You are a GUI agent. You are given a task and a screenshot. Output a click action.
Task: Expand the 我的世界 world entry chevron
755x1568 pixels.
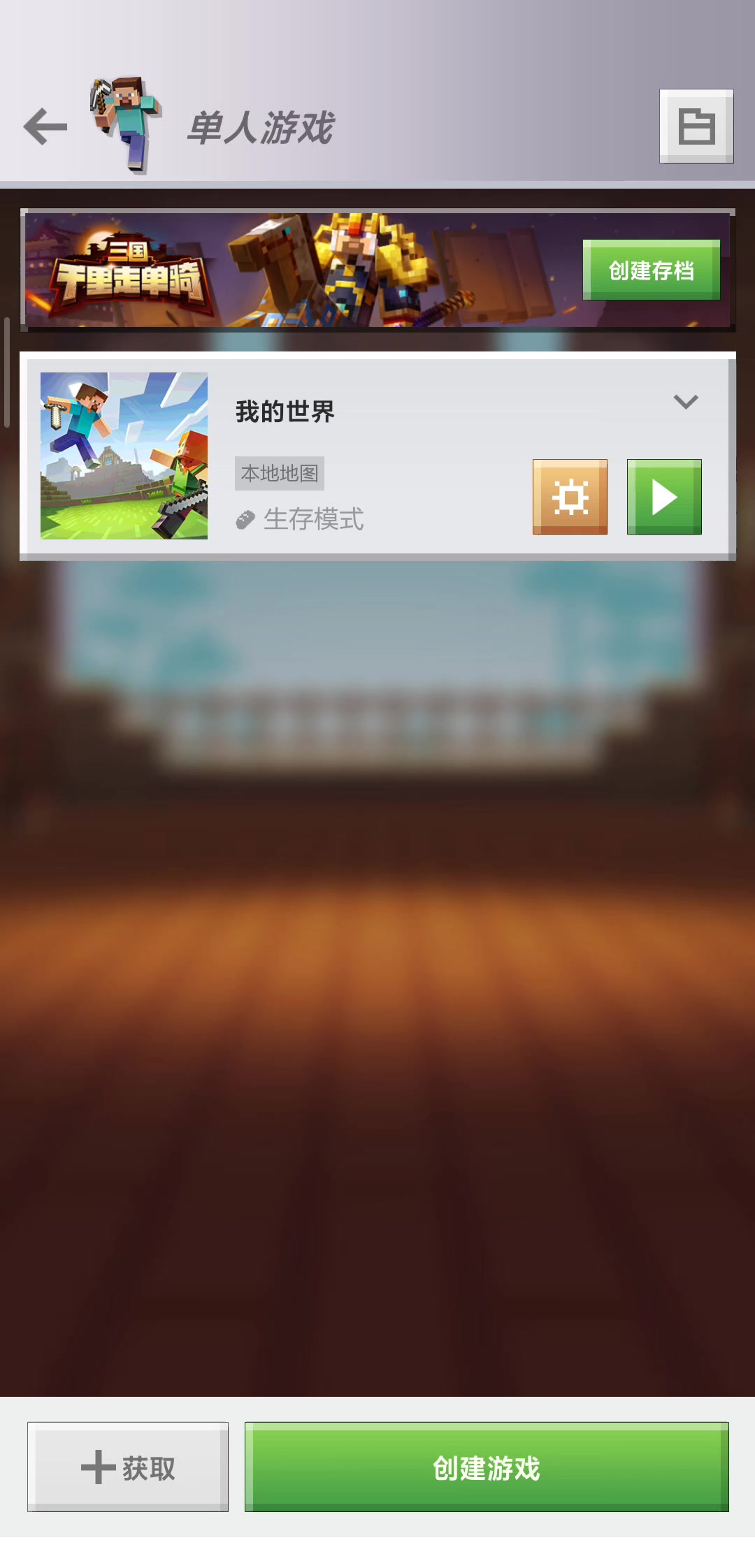tap(686, 402)
